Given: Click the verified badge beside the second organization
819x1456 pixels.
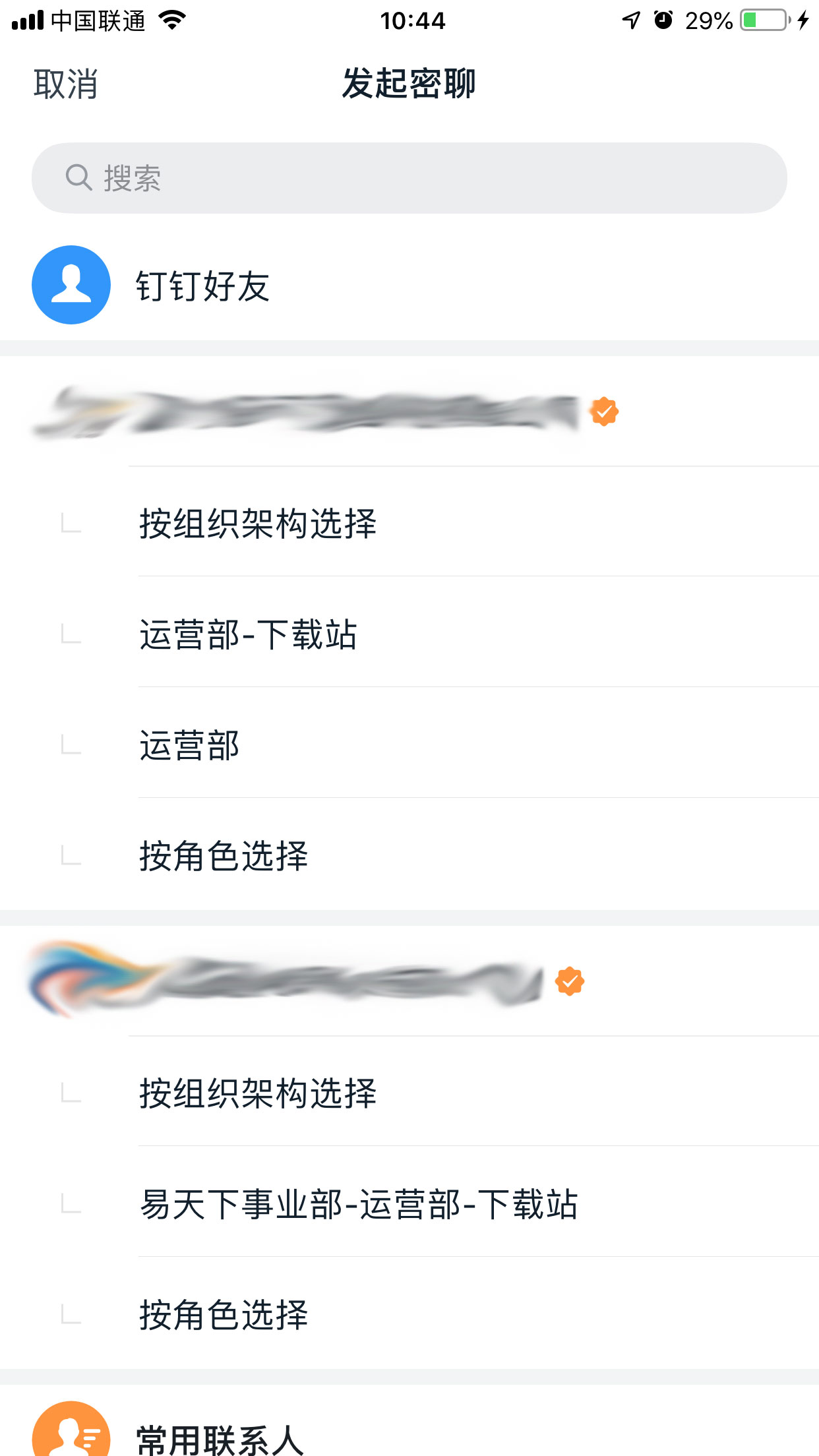Looking at the screenshot, I should [x=571, y=981].
